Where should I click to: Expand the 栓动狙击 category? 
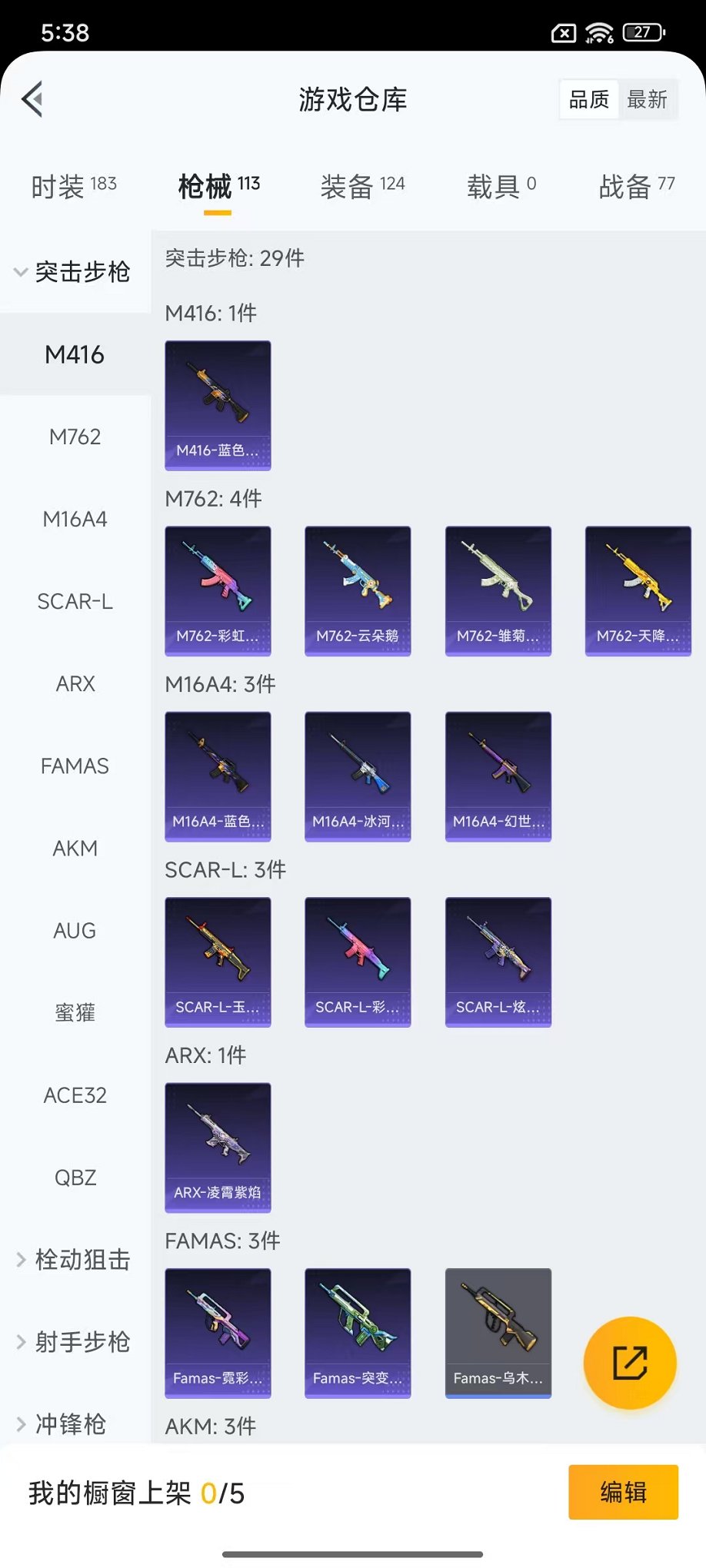(74, 1260)
